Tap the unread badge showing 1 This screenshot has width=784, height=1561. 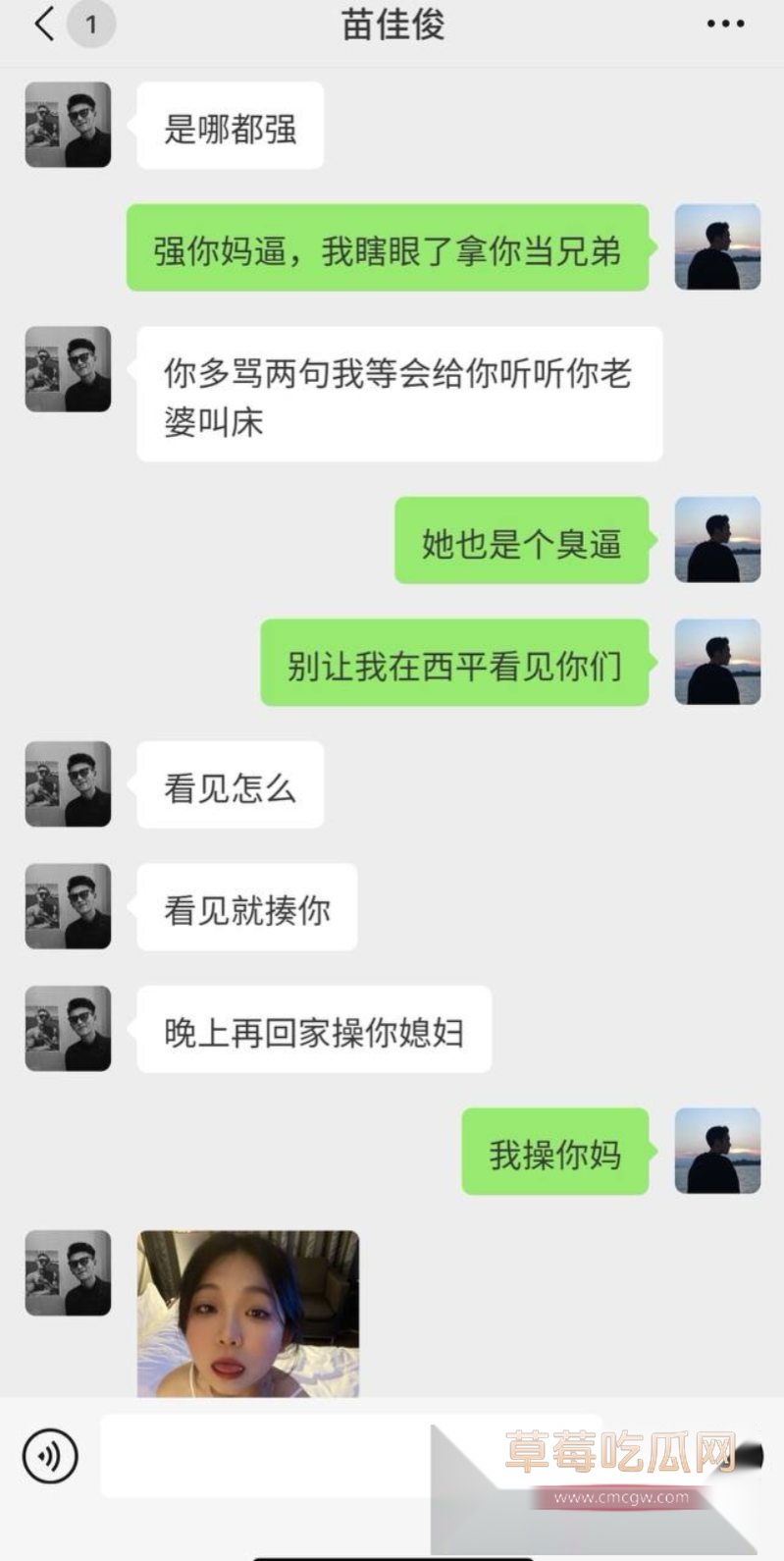pyautogui.click(x=91, y=25)
